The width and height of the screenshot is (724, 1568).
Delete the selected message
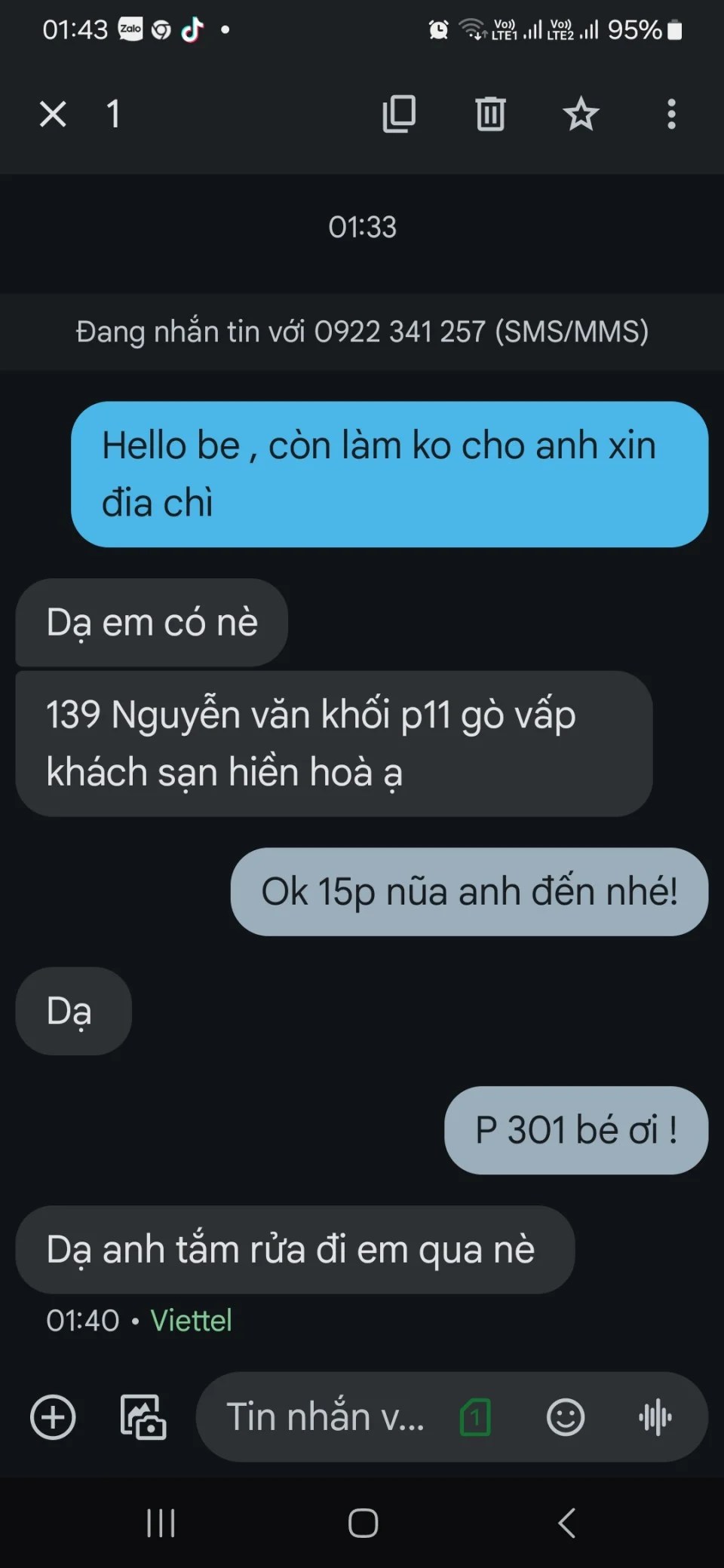(490, 115)
